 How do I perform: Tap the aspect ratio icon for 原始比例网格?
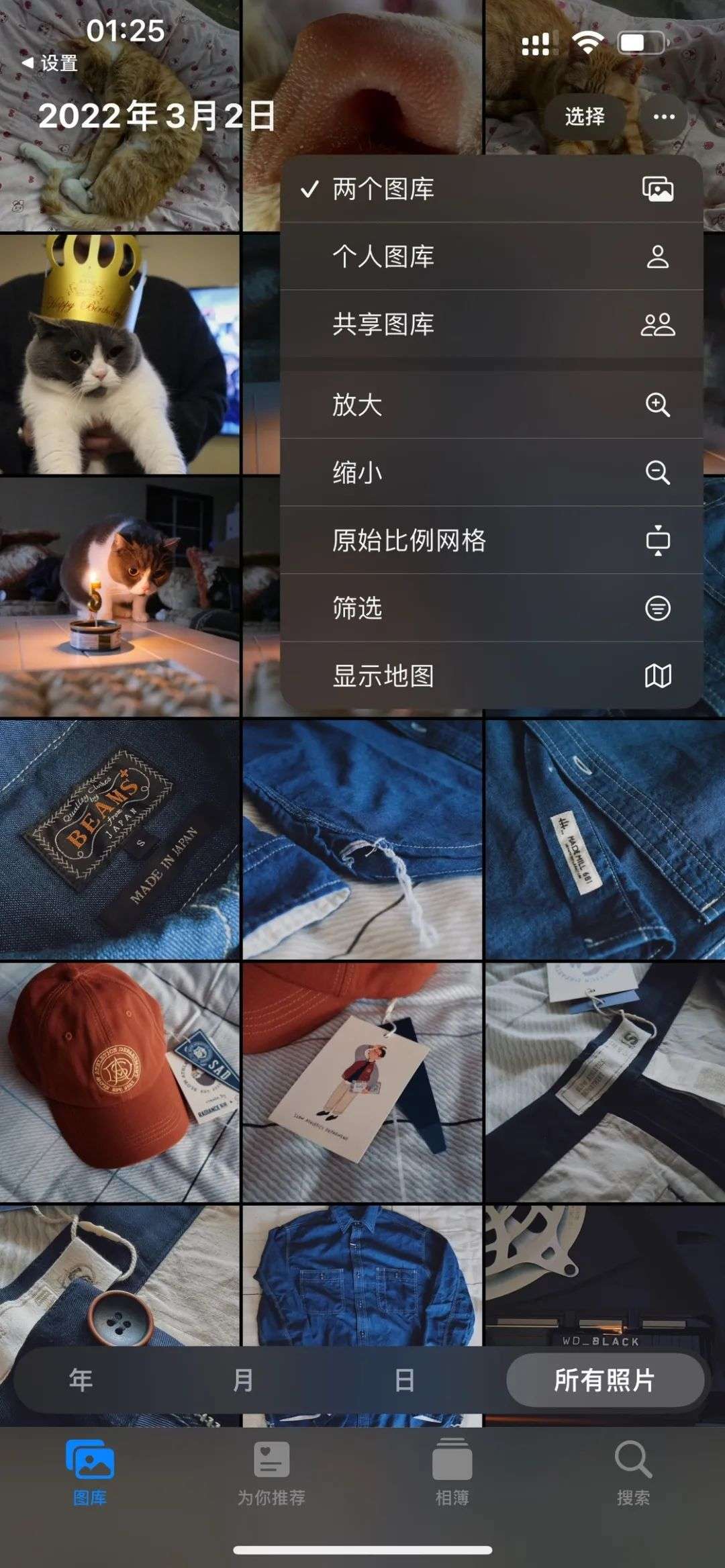pyautogui.click(x=659, y=540)
